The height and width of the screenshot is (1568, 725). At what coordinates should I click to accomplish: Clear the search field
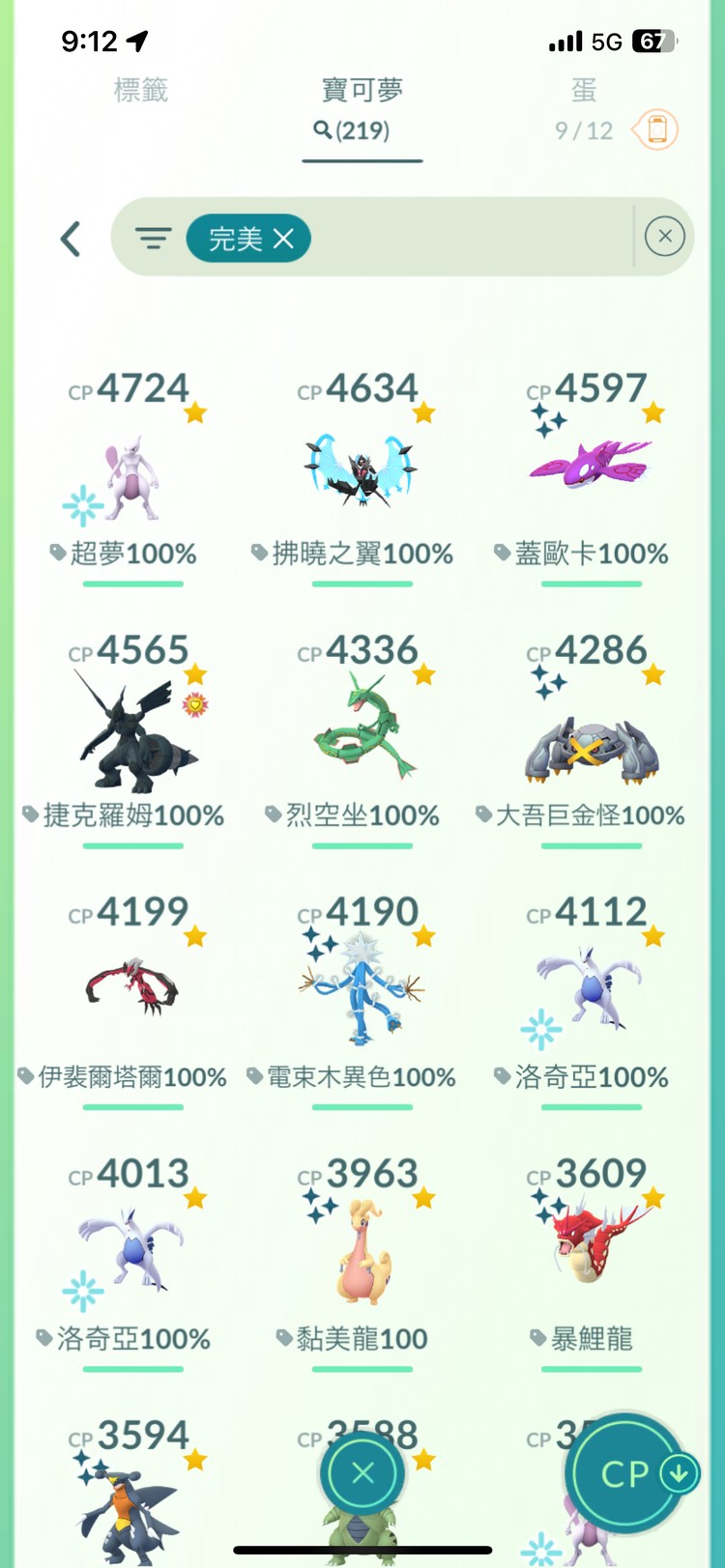[x=664, y=237]
